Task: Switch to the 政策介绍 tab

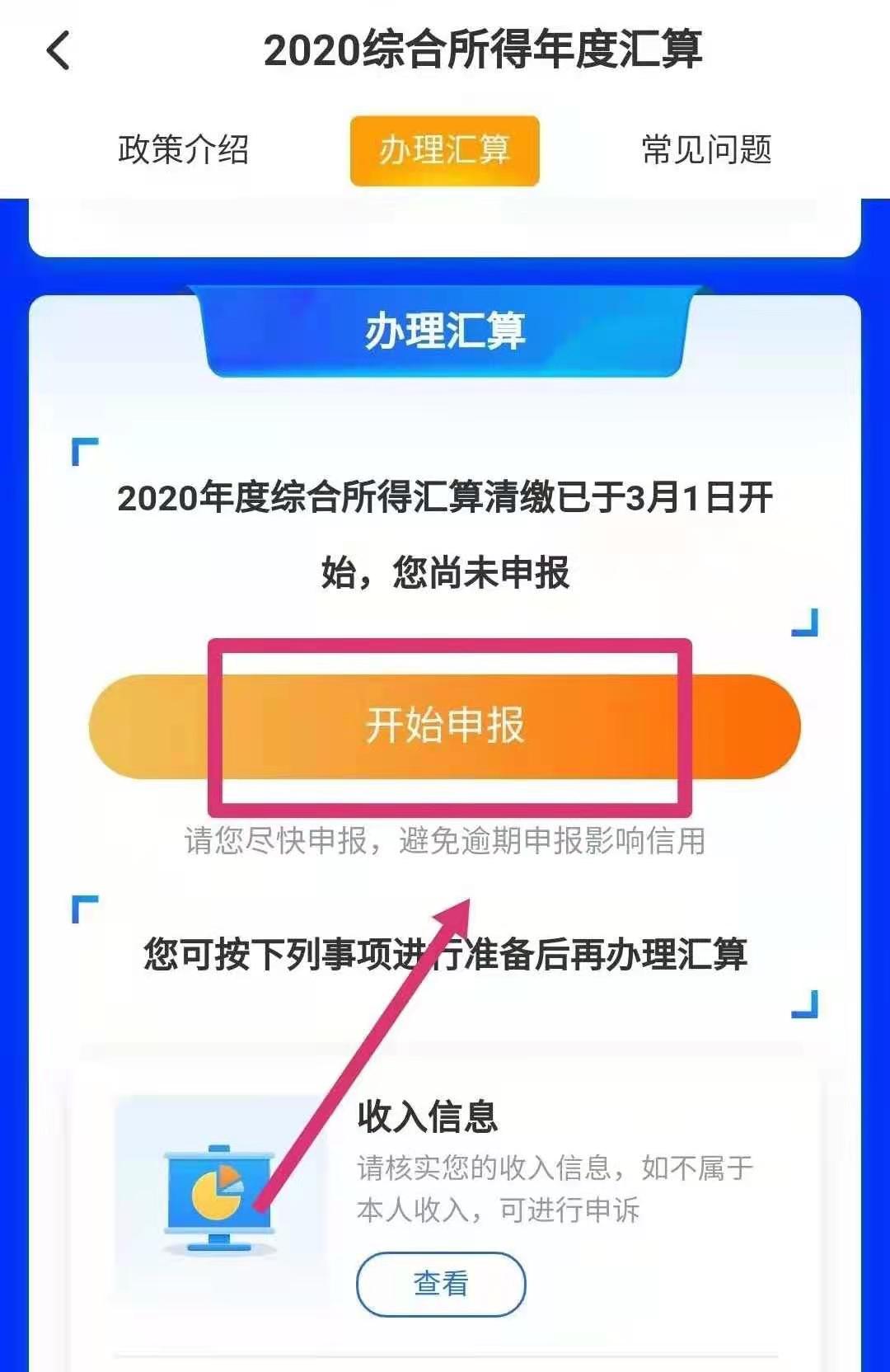Action: click(183, 150)
